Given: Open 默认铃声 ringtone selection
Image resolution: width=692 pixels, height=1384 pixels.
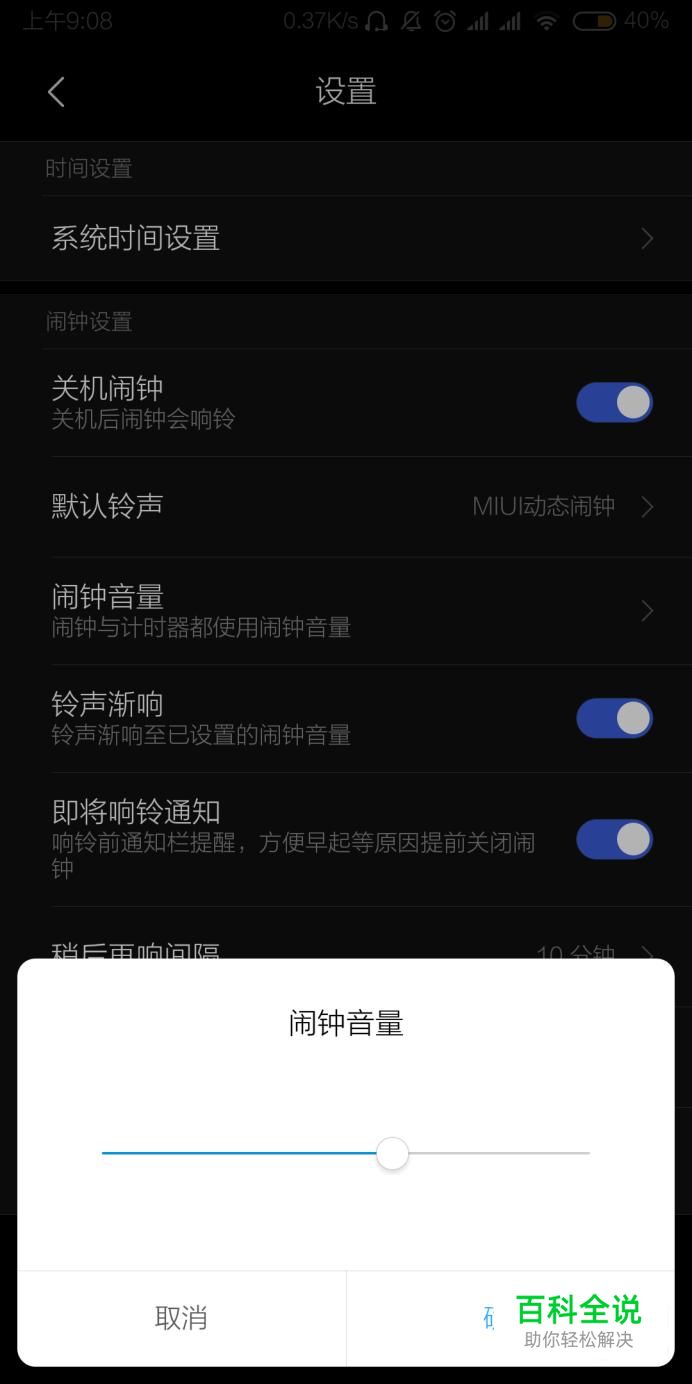Looking at the screenshot, I should 346,507.
